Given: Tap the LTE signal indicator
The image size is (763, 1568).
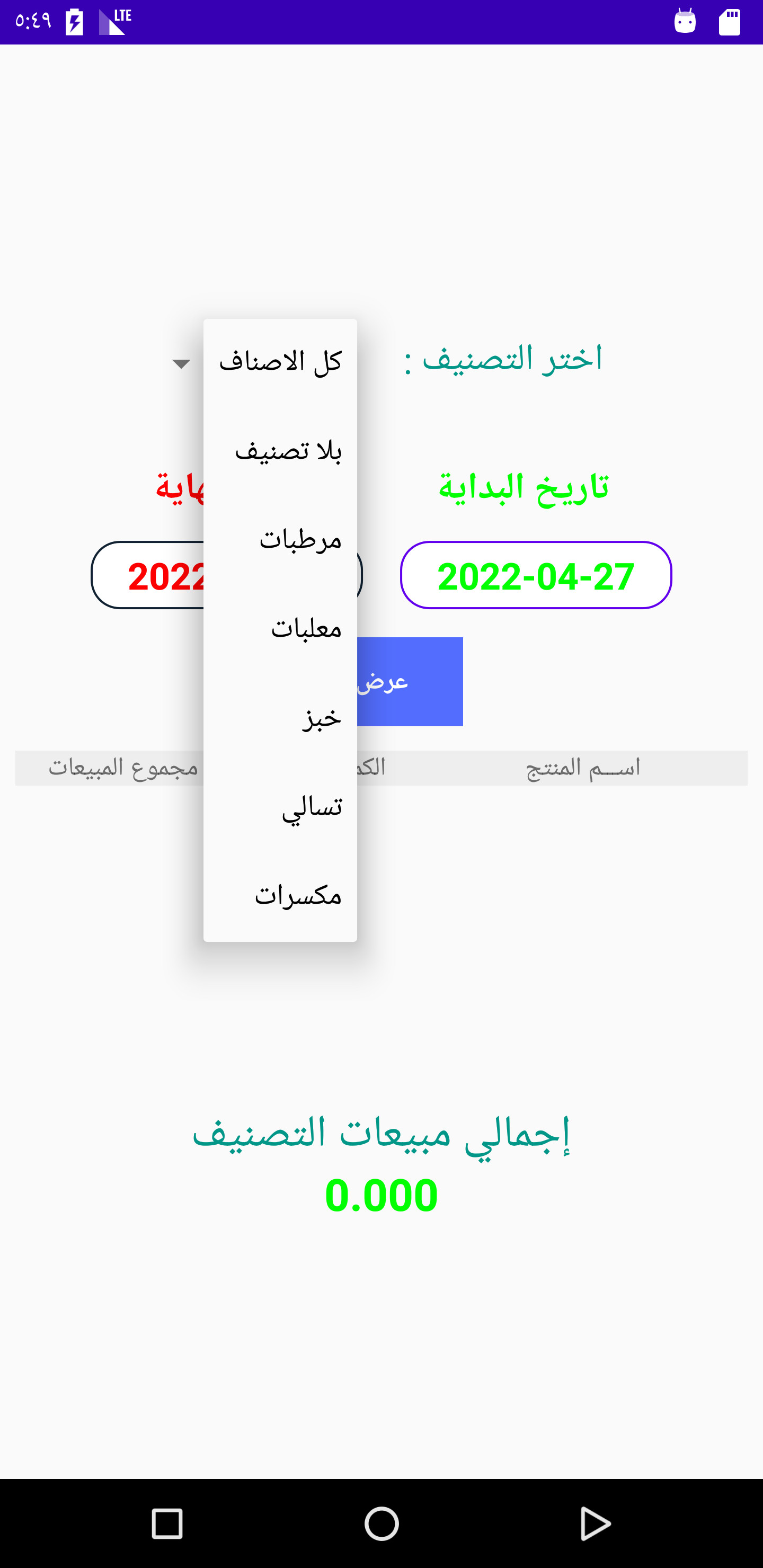Looking at the screenshot, I should pos(113,22).
